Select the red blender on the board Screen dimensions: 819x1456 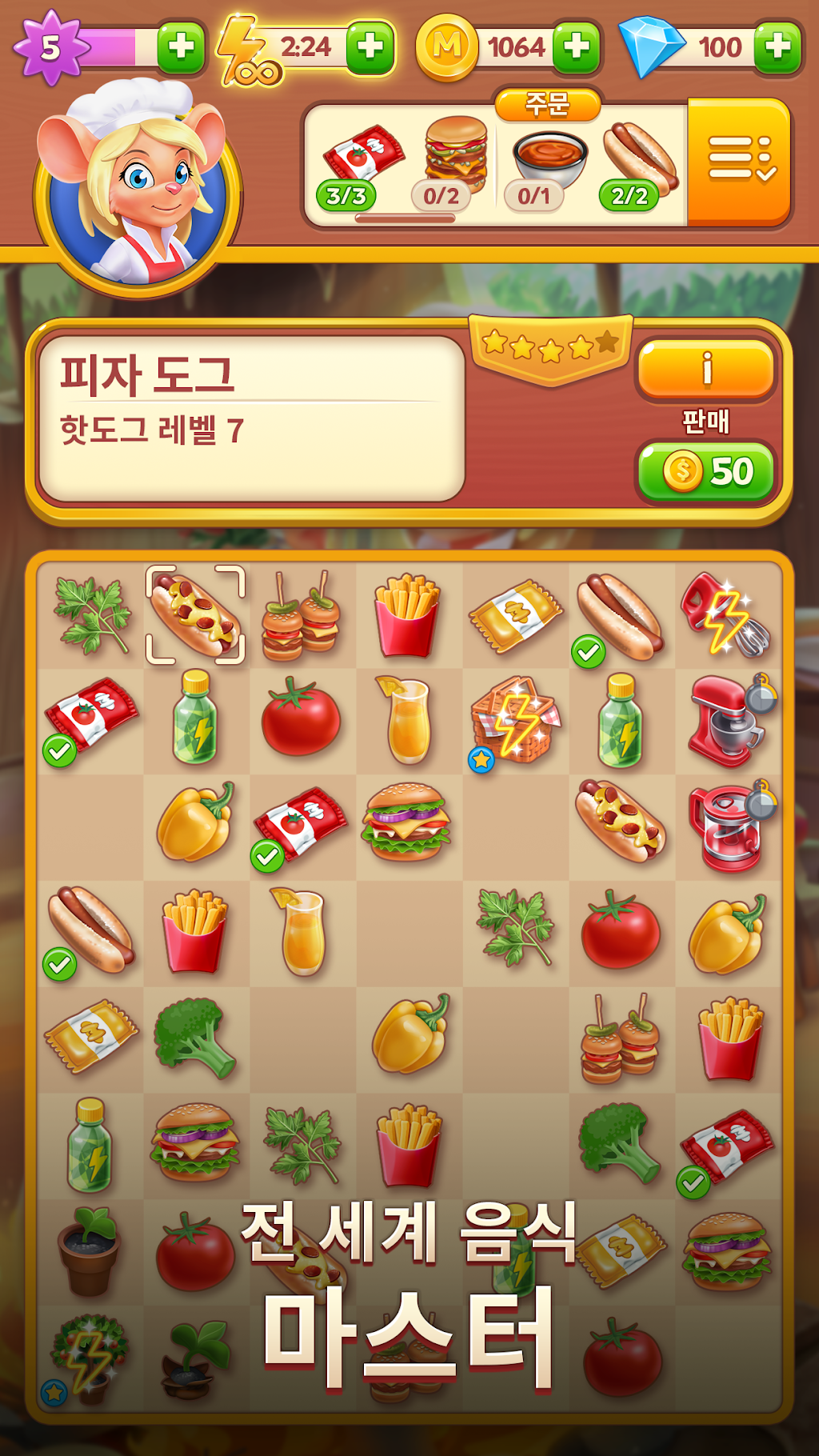729,826
